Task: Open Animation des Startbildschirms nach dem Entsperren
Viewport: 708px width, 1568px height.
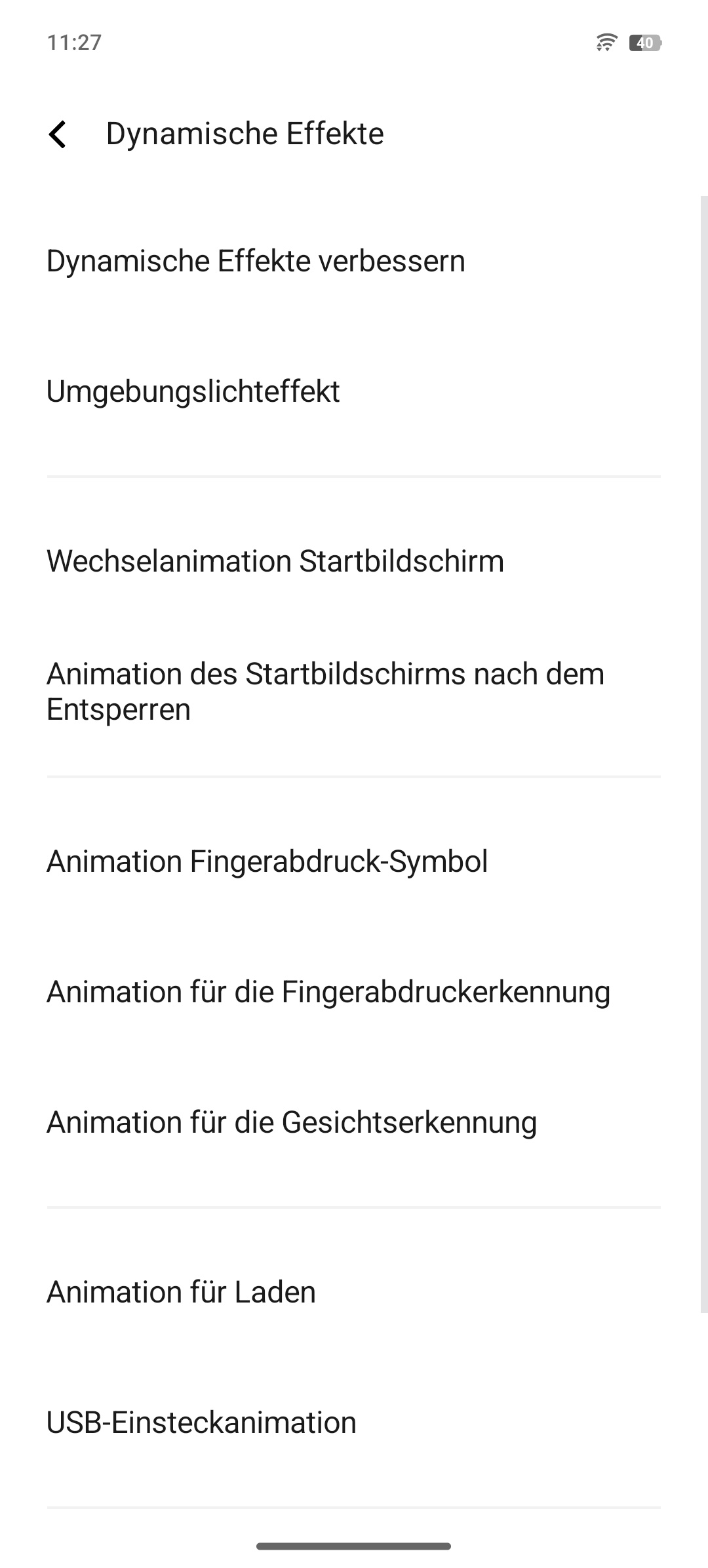Action: (325, 692)
